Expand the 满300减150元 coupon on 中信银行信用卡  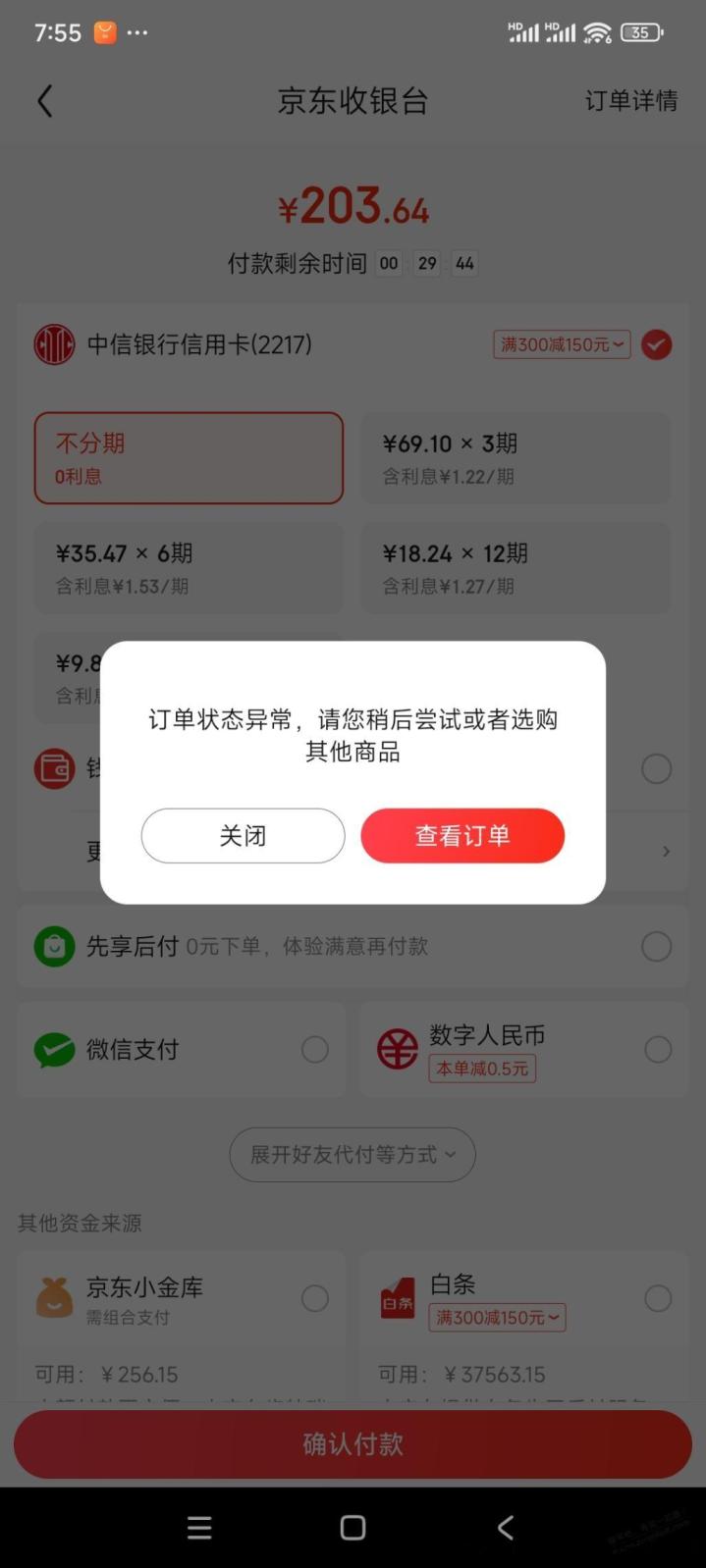pos(562,344)
